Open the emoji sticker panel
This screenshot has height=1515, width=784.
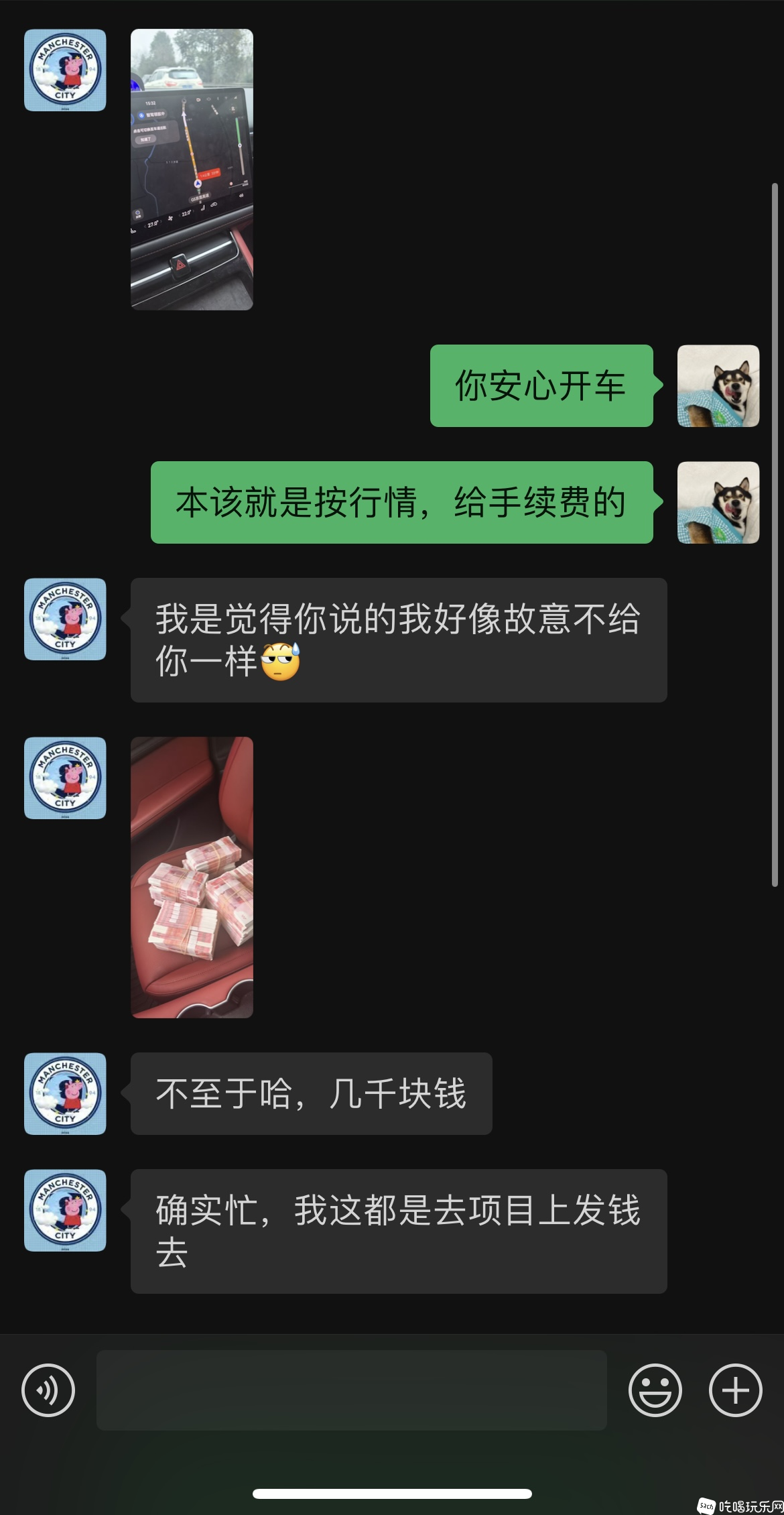[x=655, y=1390]
